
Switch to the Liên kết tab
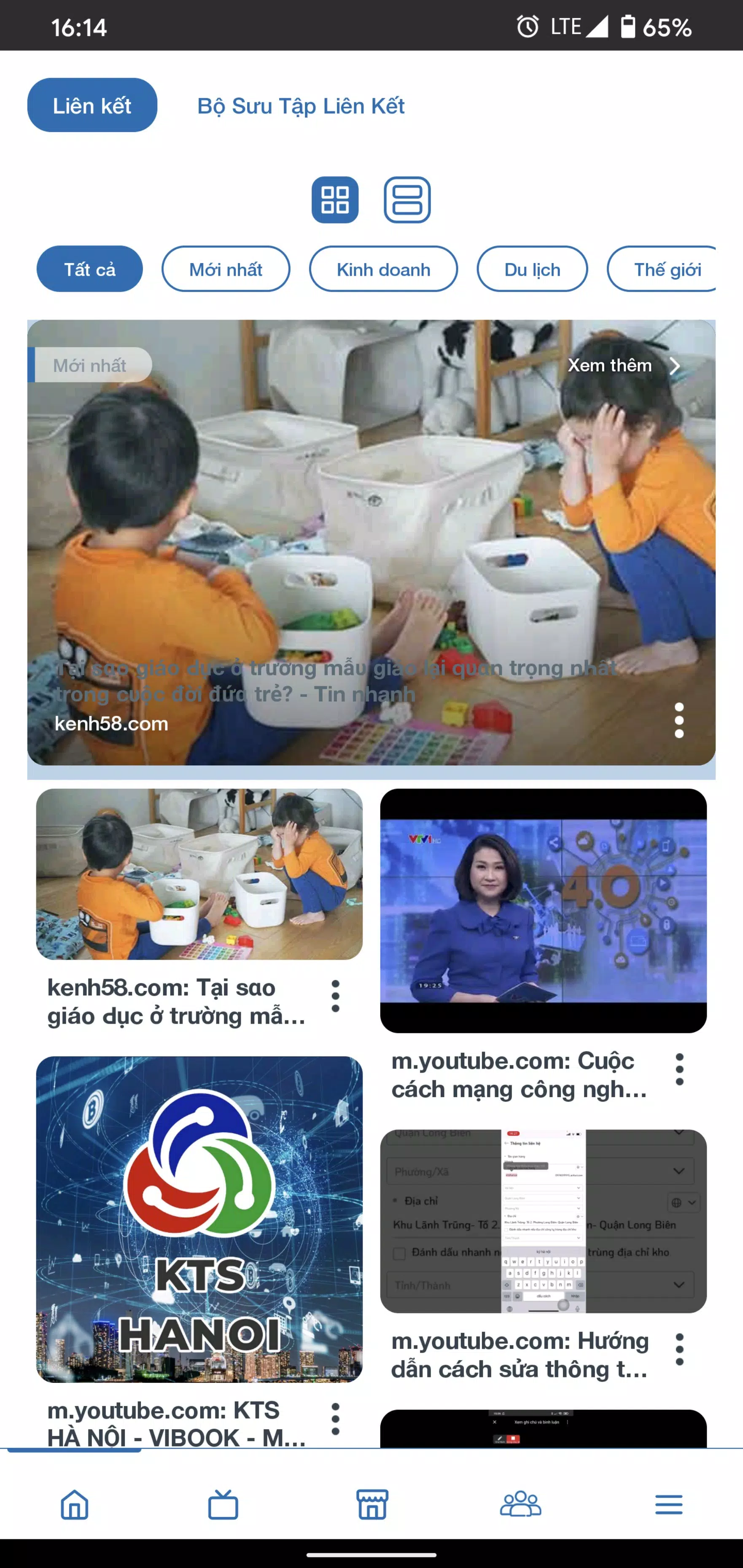point(92,105)
